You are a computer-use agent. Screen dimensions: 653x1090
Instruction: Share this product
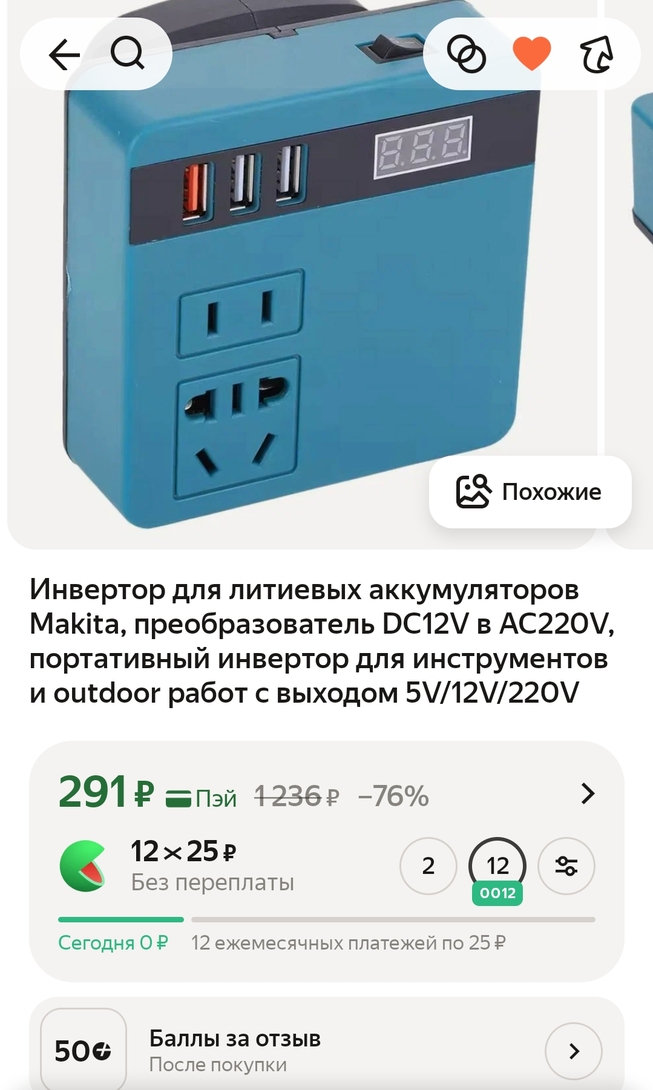[x=597, y=54]
